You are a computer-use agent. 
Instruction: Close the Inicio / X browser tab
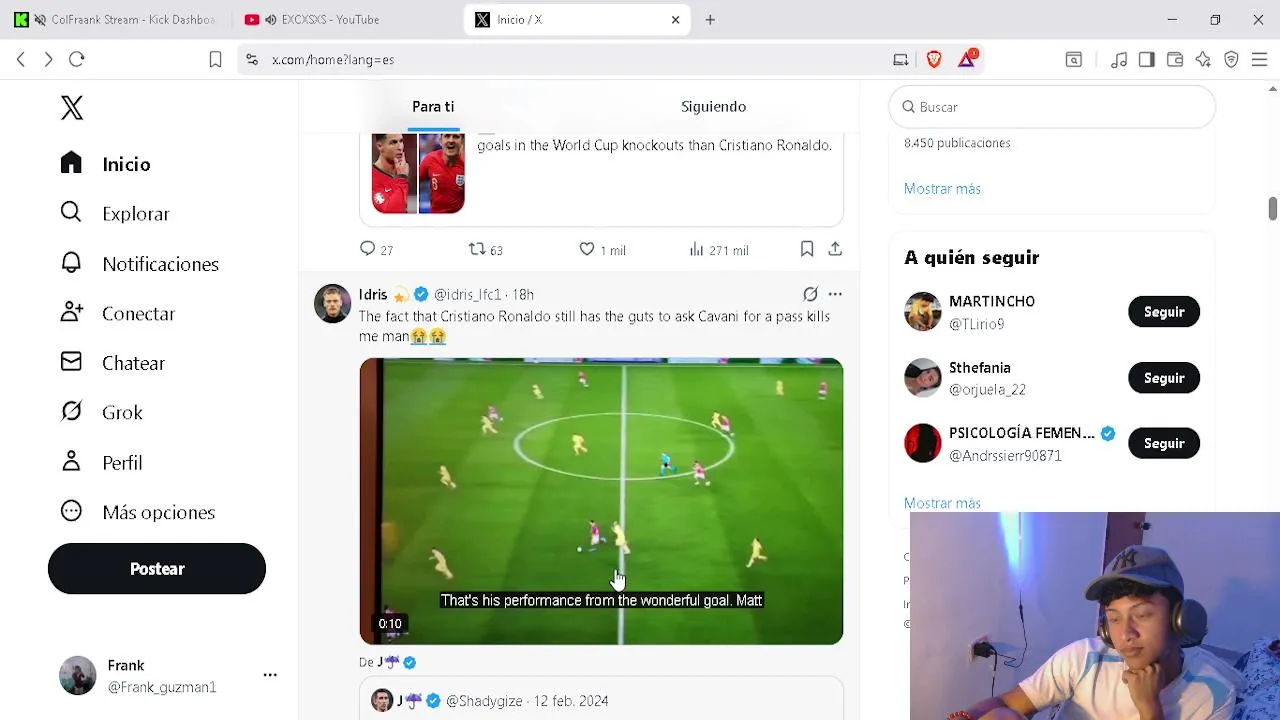[675, 19]
